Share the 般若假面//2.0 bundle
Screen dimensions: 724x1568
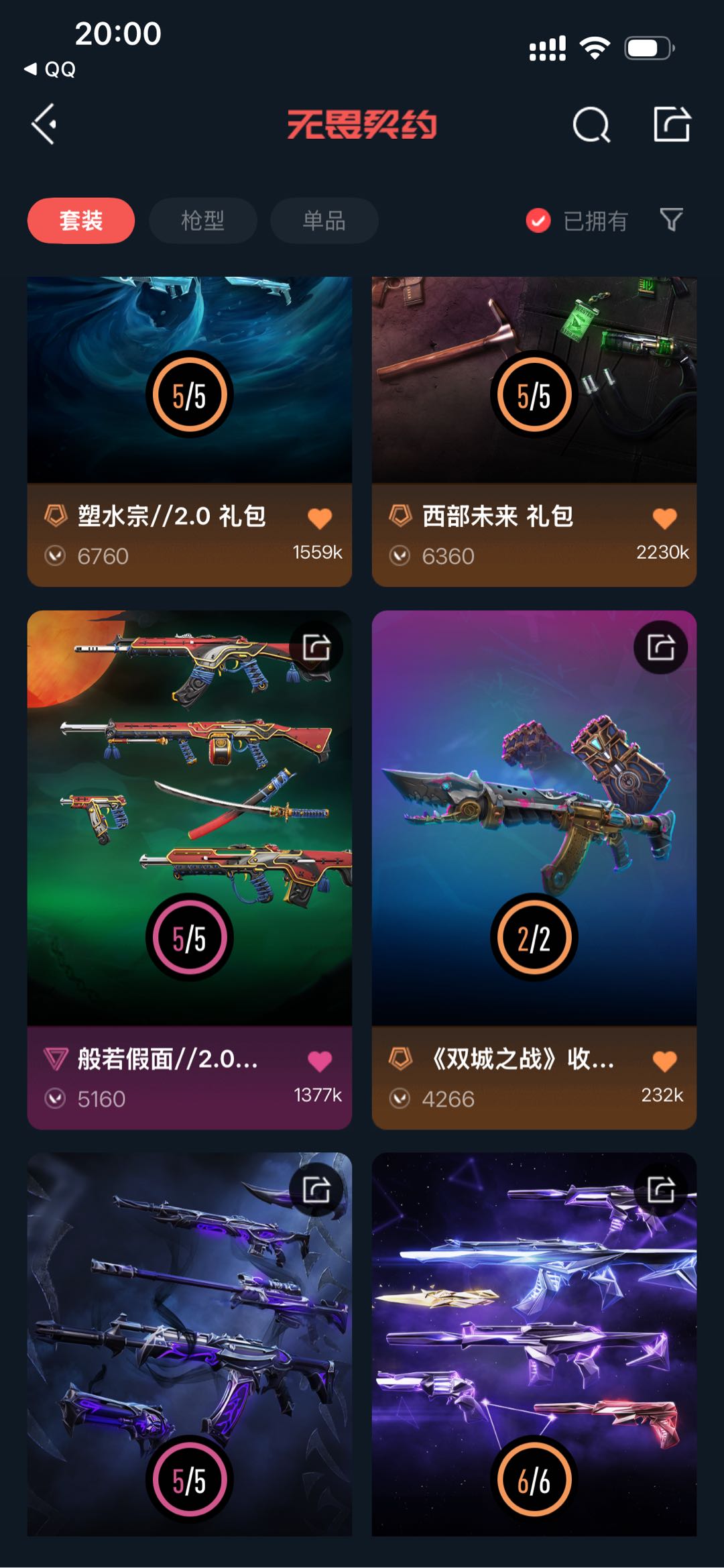pyautogui.click(x=316, y=647)
